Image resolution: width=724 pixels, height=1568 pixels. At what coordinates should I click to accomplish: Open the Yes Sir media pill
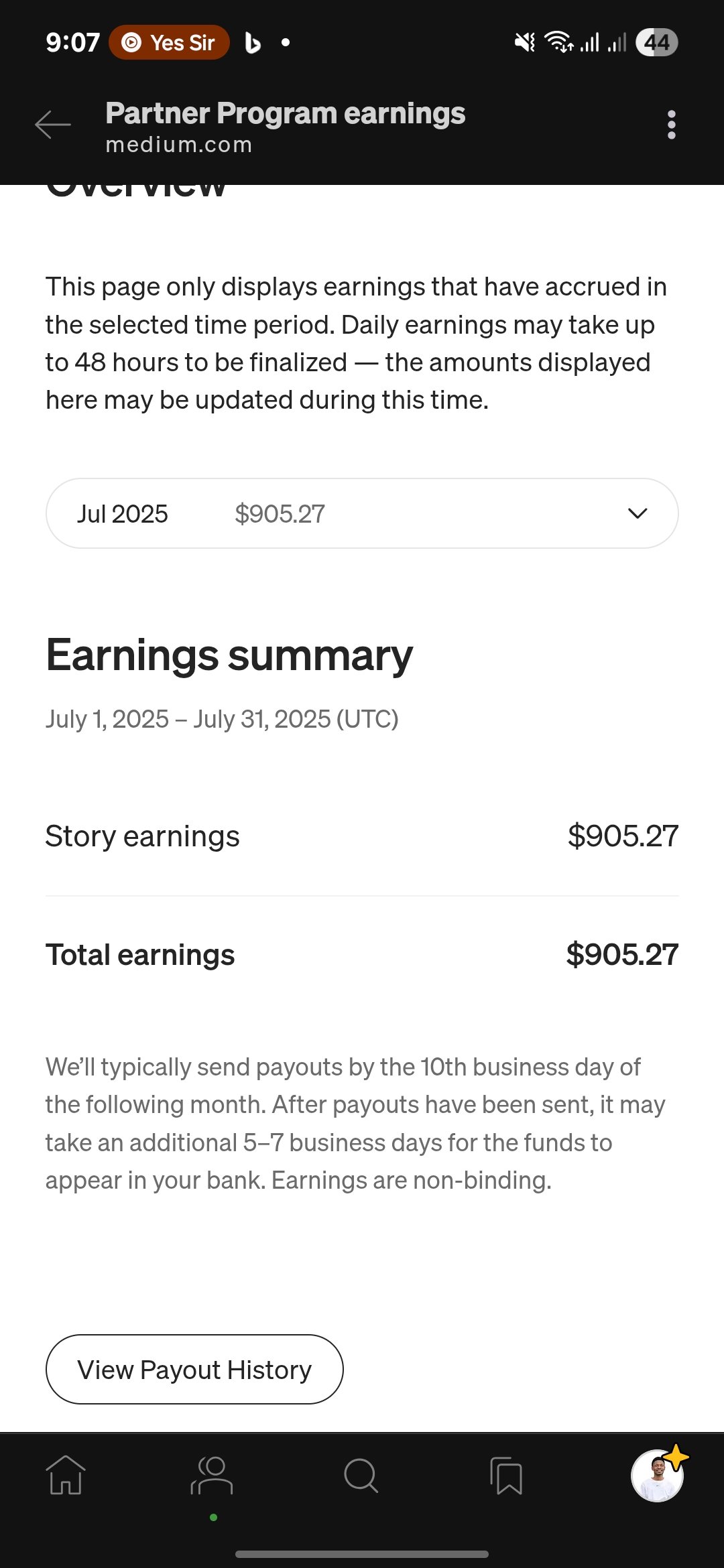click(x=170, y=43)
